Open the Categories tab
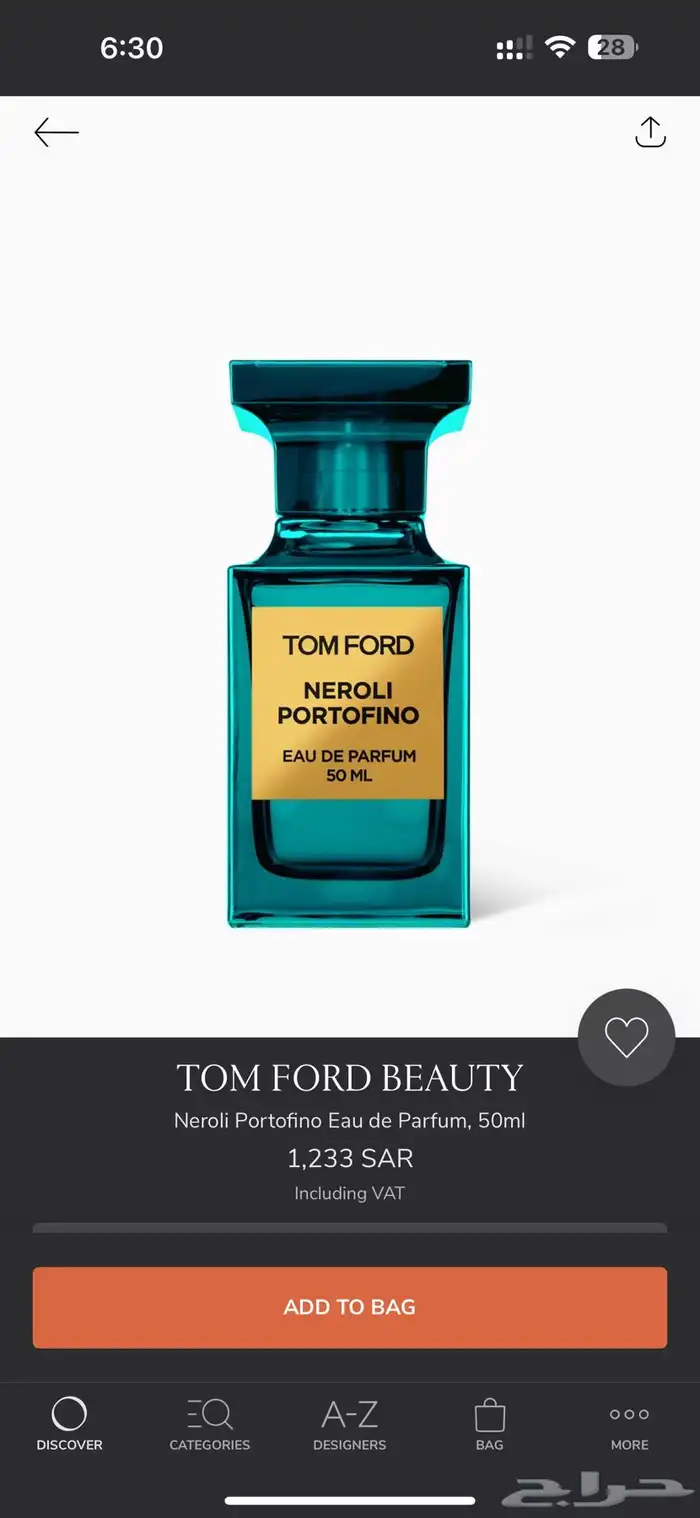Image resolution: width=700 pixels, height=1518 pixels. tap(210, 1424)
